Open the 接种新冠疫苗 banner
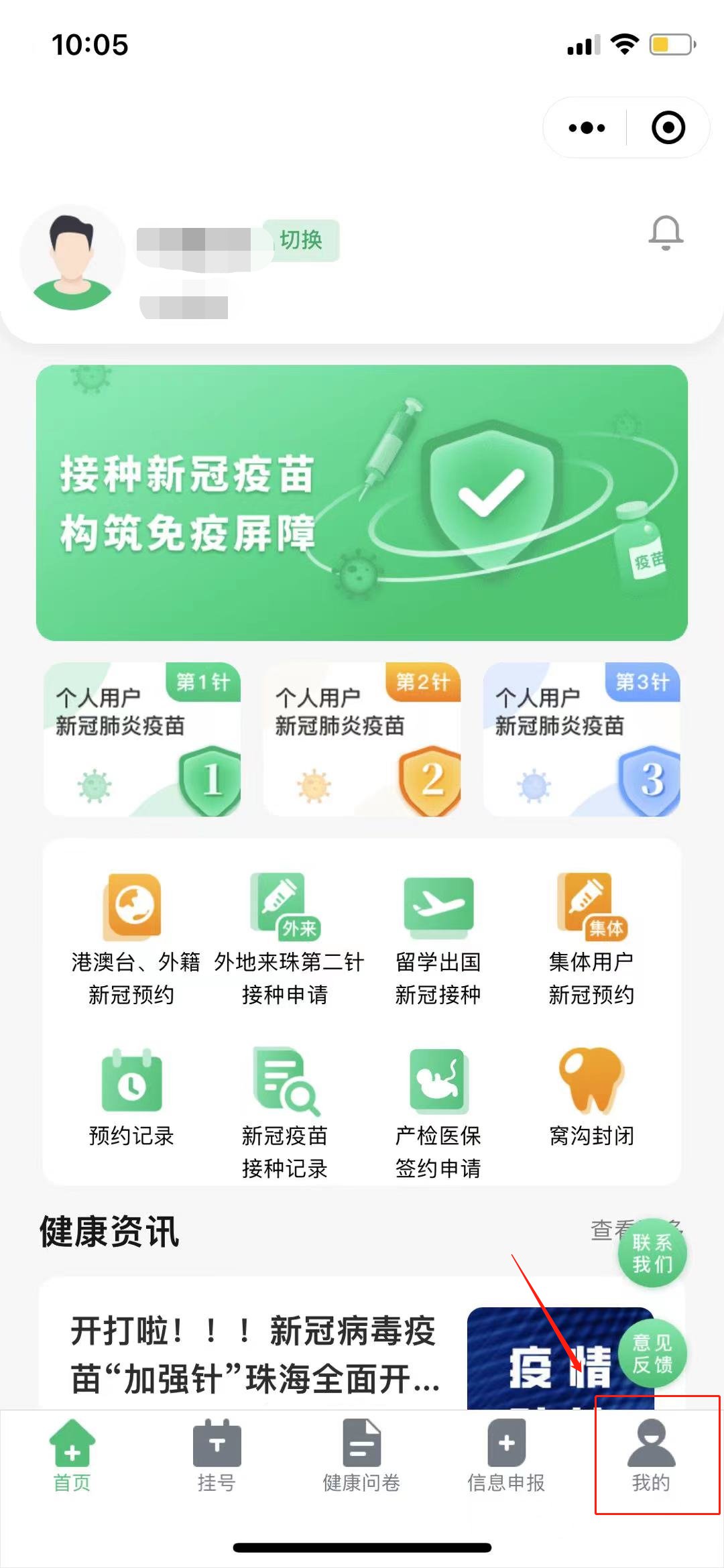The image size is (724, 1568). [x=362, y=503]
